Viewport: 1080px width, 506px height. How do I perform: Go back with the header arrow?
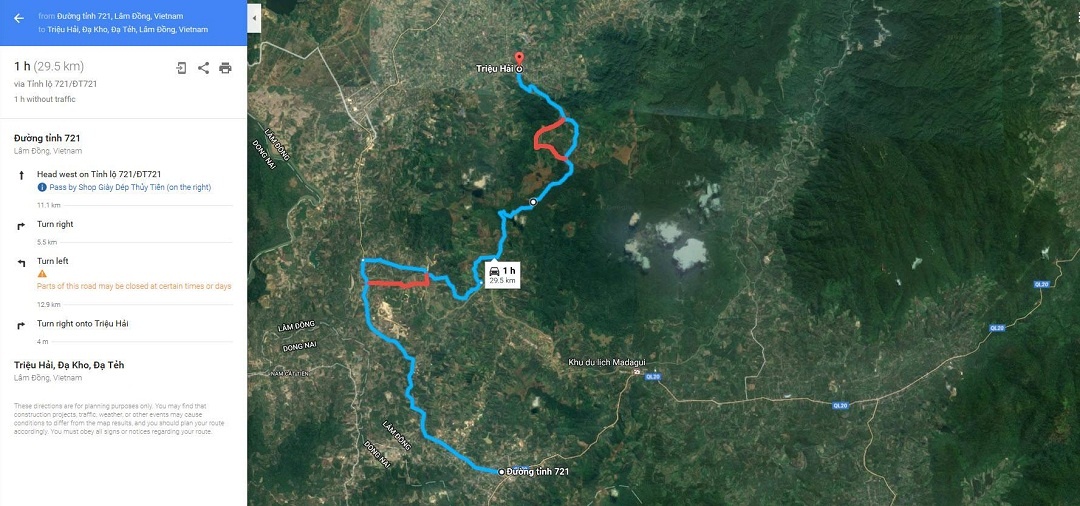[x=18, y=18]
